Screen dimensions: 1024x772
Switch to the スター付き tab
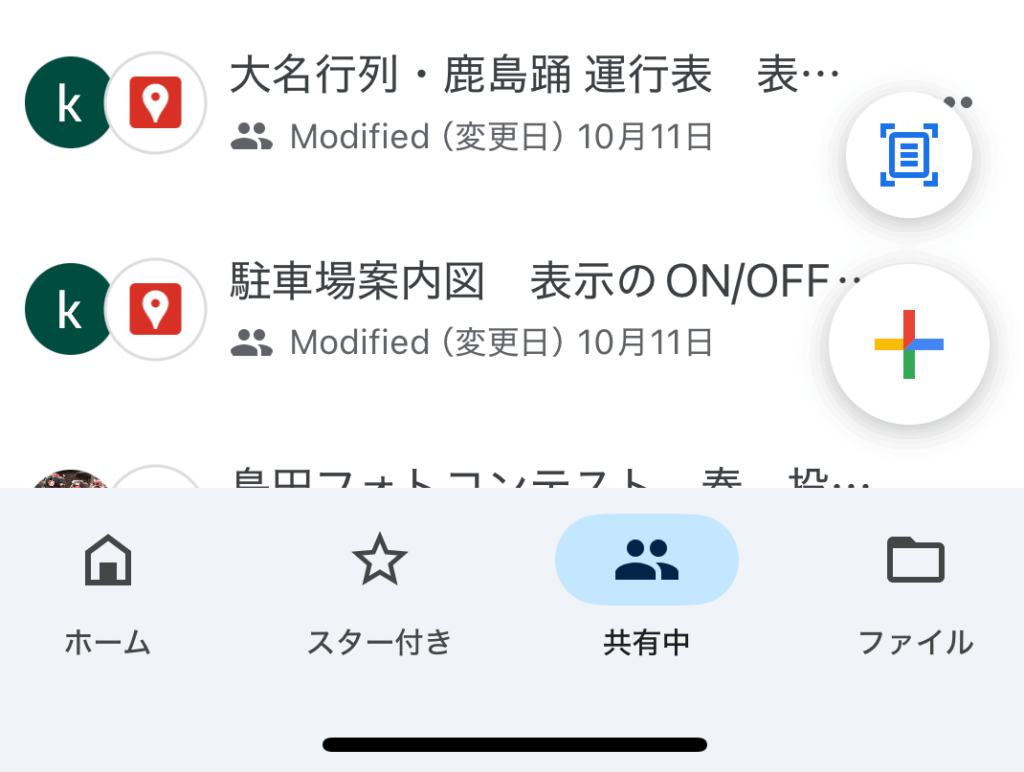tap(379, 596)
